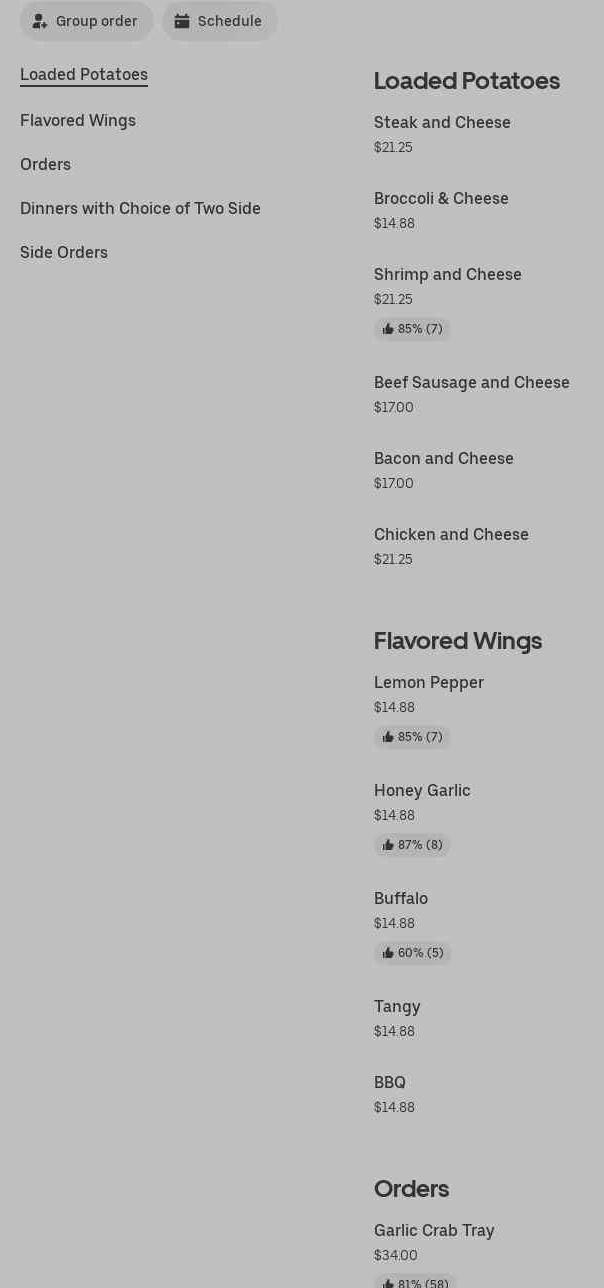The height and width of the screenshot is (1288, 604).
Task: Jump to Loaded Potatoes category
Action: pyautogui.click(x=84, y=74)
